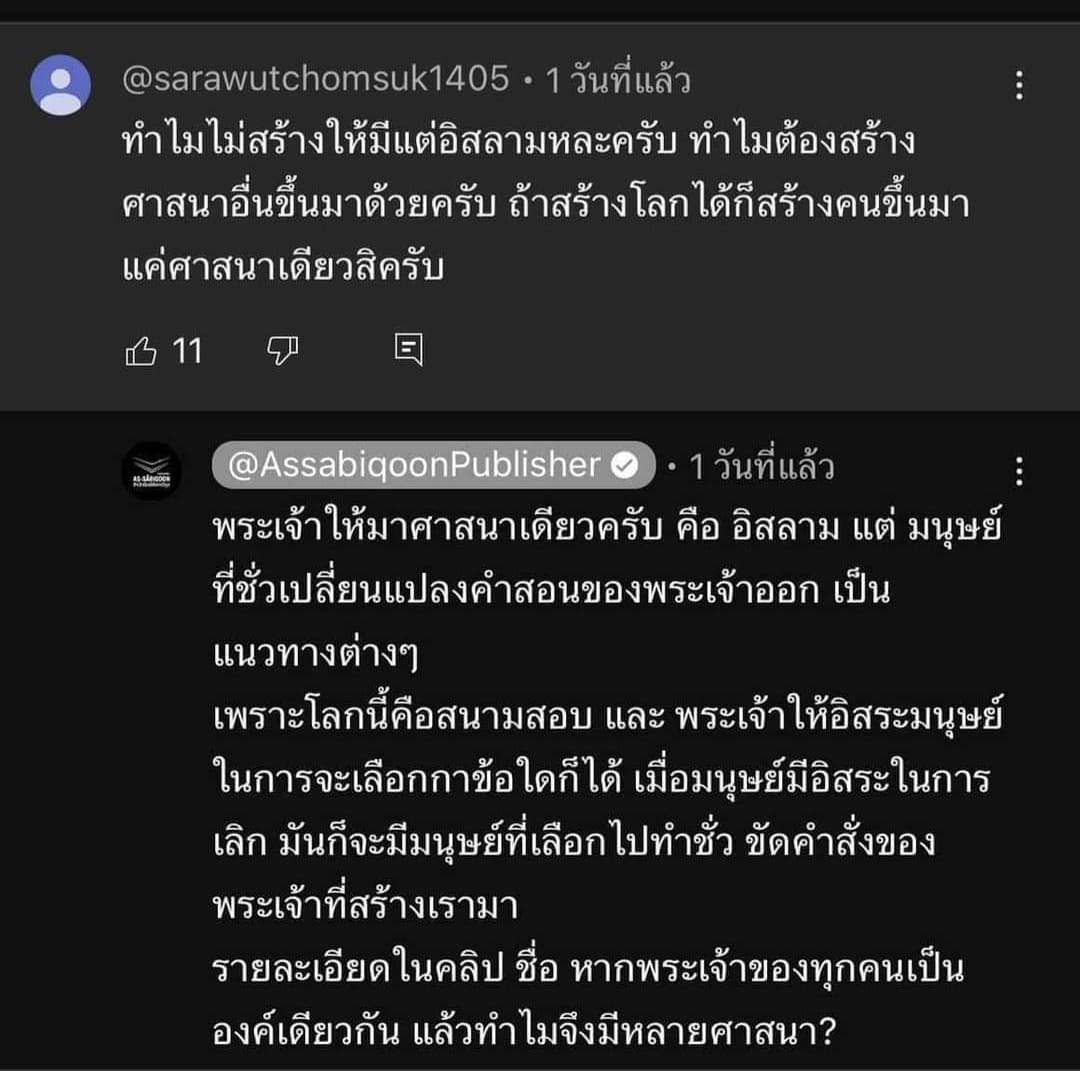Like the comment by @sarawutchomsuk1405
Screen dimensions: 1080x1071
point(141,350)
